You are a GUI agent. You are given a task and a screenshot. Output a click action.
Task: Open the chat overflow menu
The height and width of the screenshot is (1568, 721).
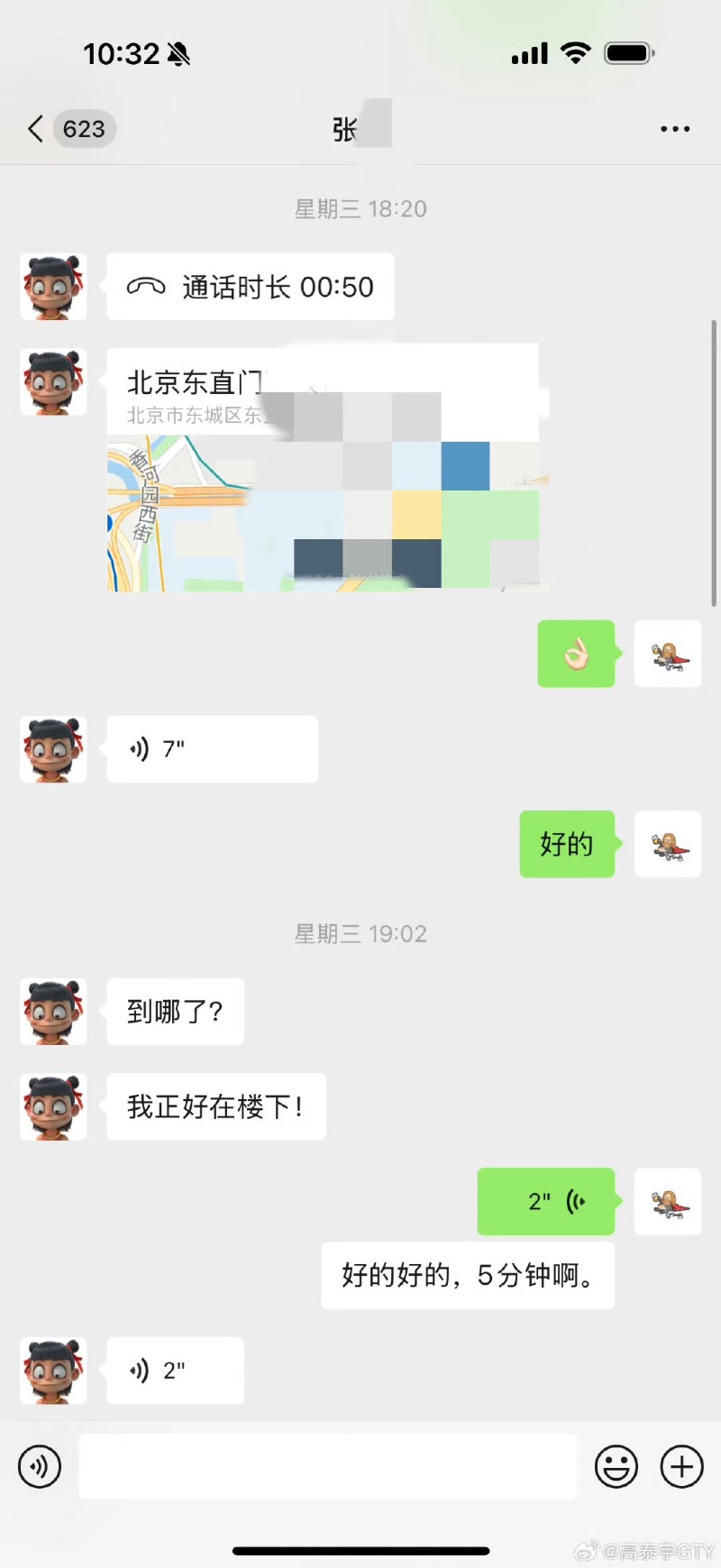point(675,129)
